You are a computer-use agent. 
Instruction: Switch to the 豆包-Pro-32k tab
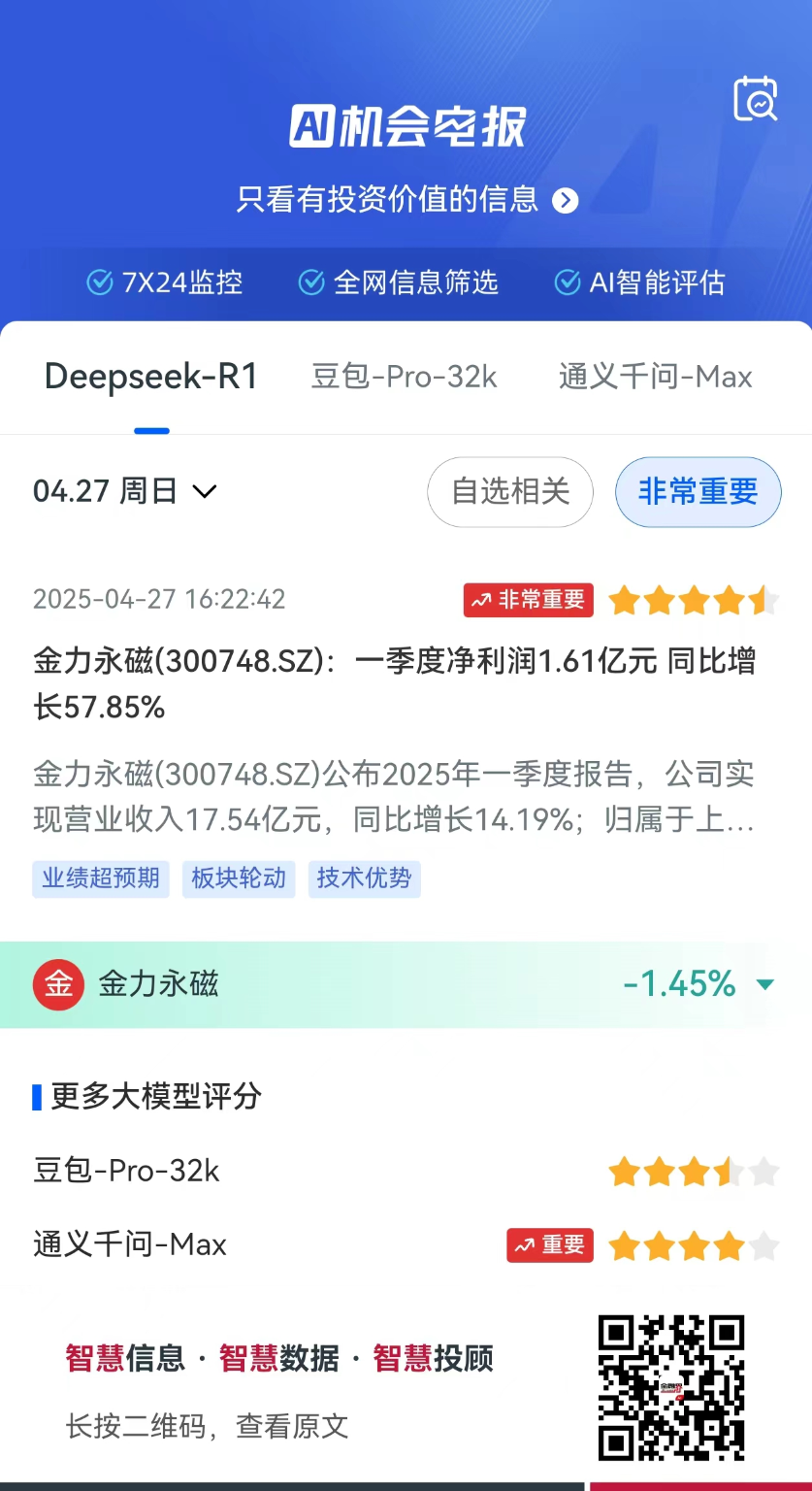coord(404,377)
